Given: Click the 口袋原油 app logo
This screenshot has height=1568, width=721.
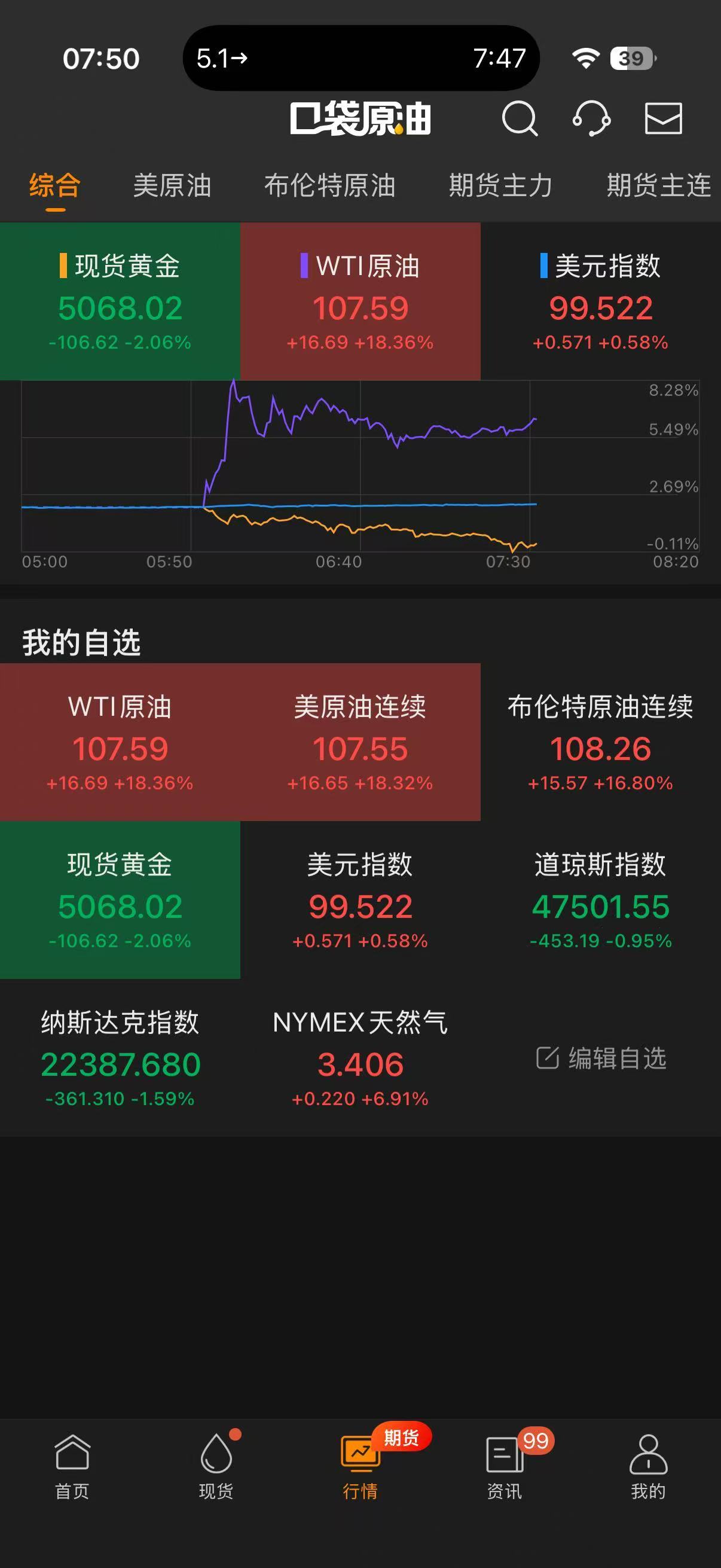Looking at the screenshot, I should (360, 120).
